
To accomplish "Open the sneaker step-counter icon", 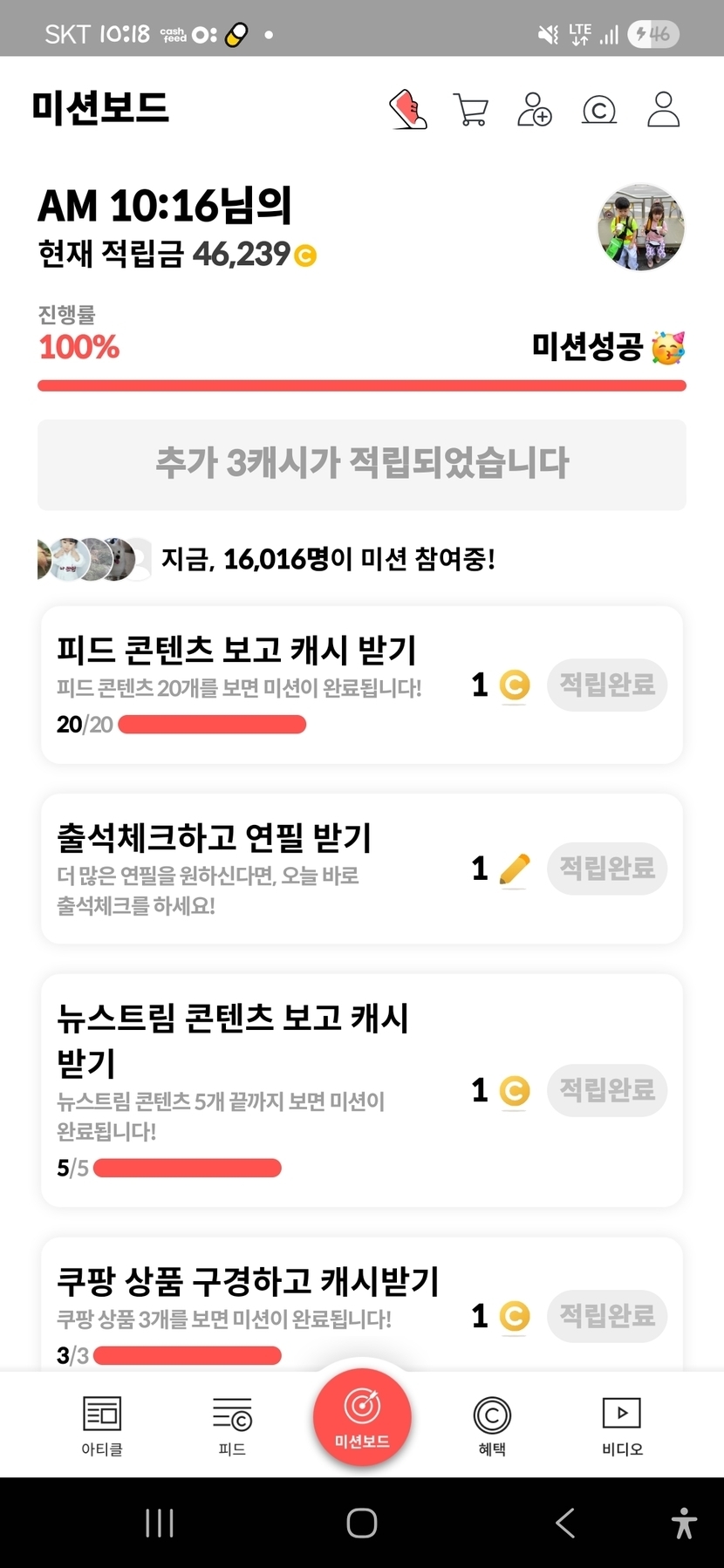I will point(407,110).
